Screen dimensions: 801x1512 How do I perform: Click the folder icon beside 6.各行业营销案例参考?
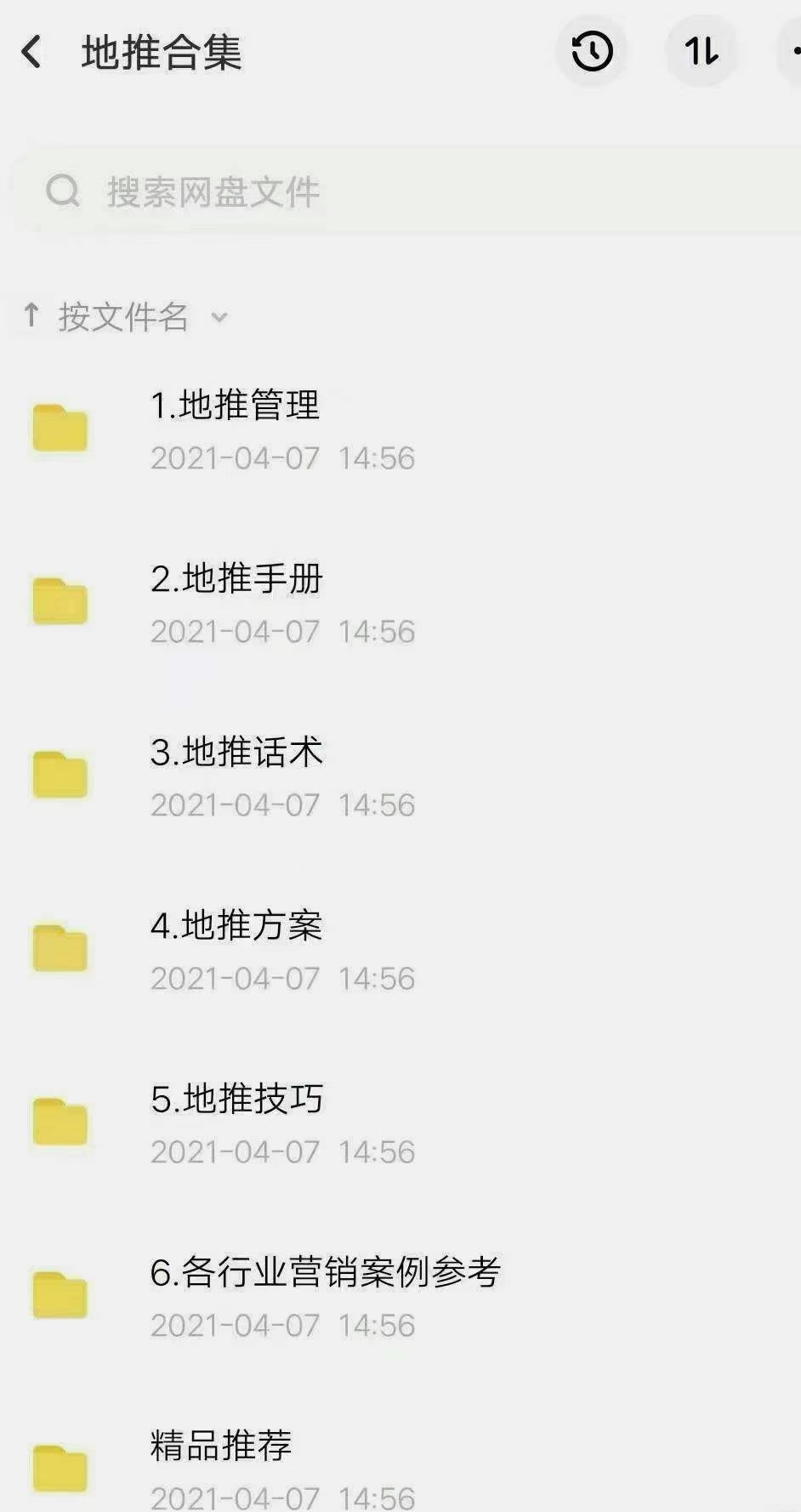click(60, 1297)
